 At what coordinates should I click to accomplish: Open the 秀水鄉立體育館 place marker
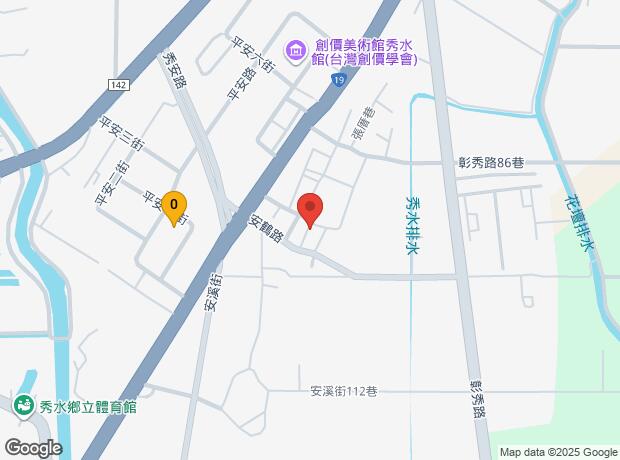tap(24, 405)
